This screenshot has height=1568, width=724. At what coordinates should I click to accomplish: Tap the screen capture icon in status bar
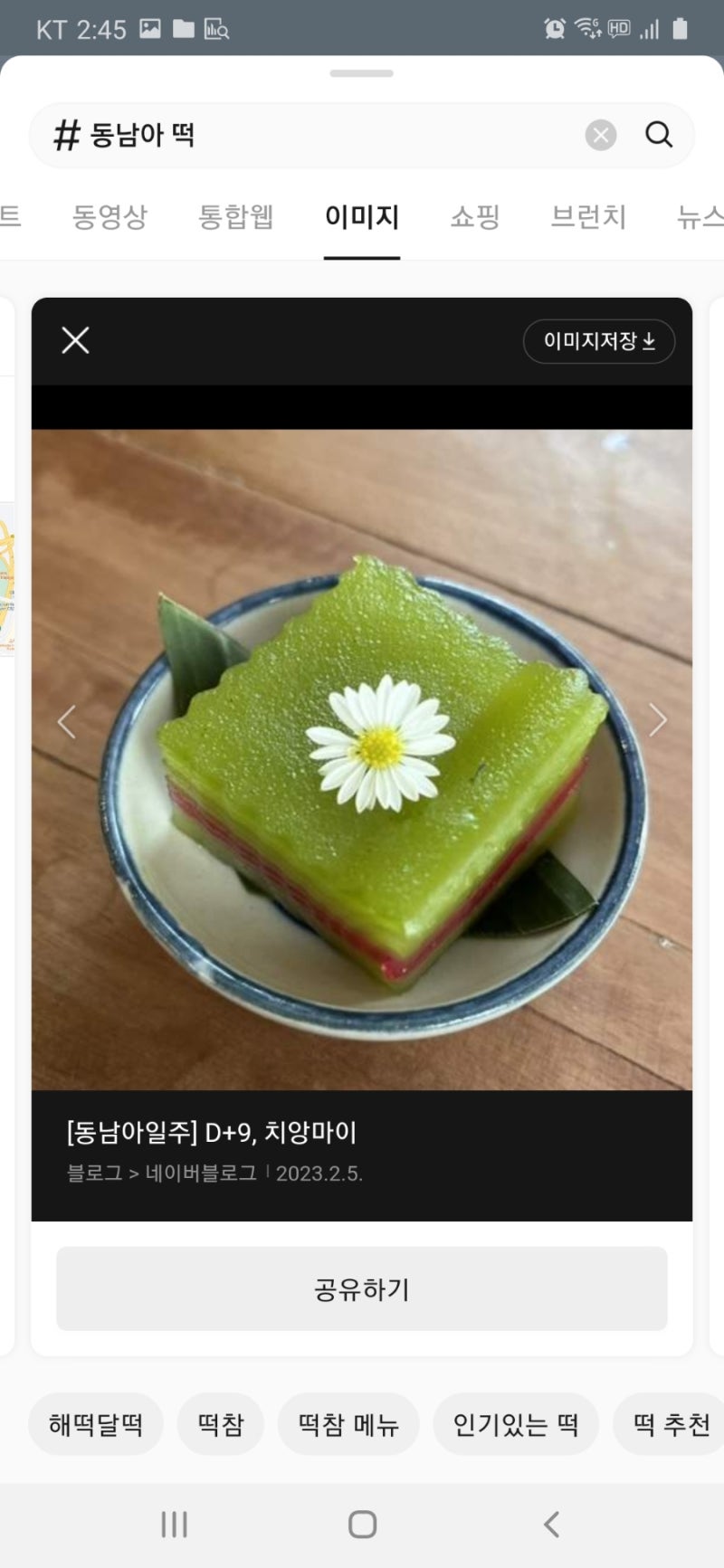tap(215, 29)
